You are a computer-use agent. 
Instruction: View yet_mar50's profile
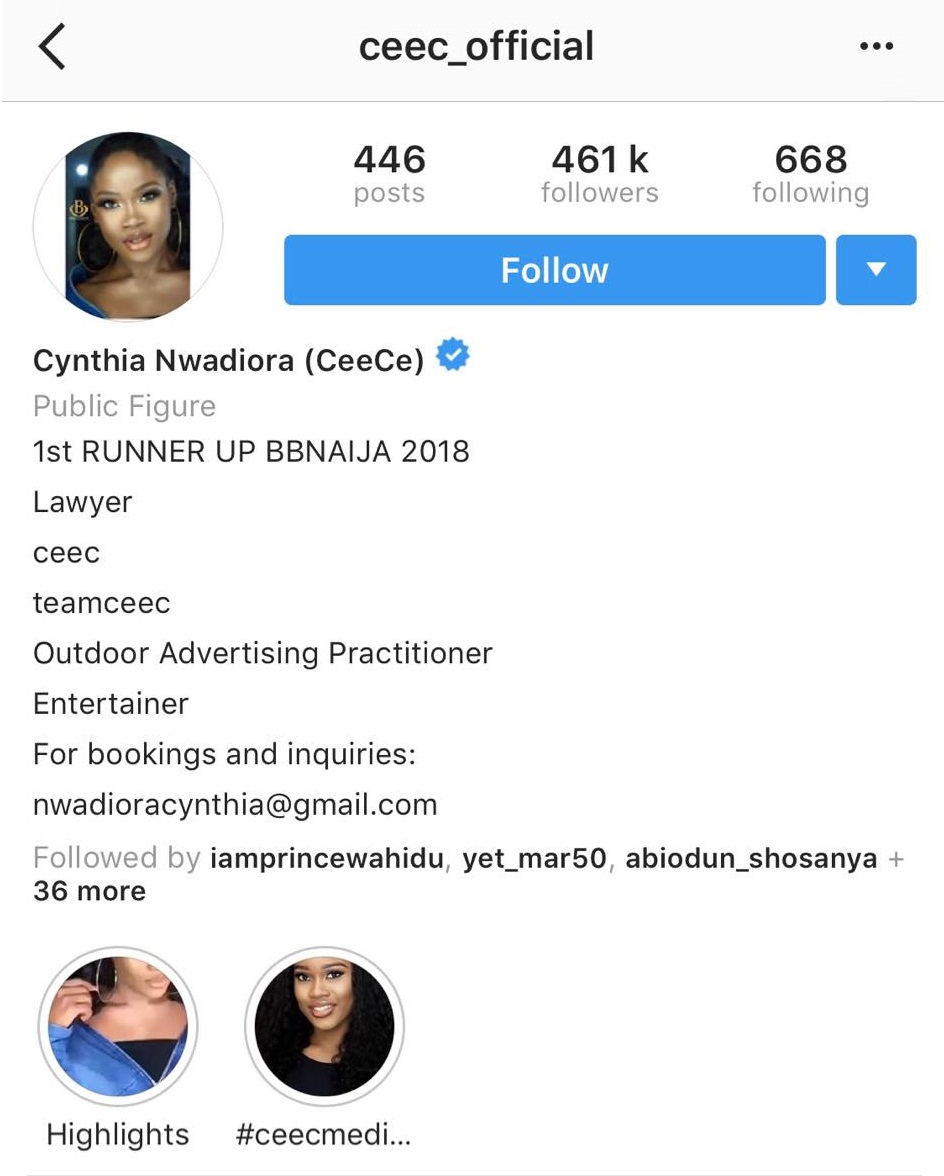(534, 858)
